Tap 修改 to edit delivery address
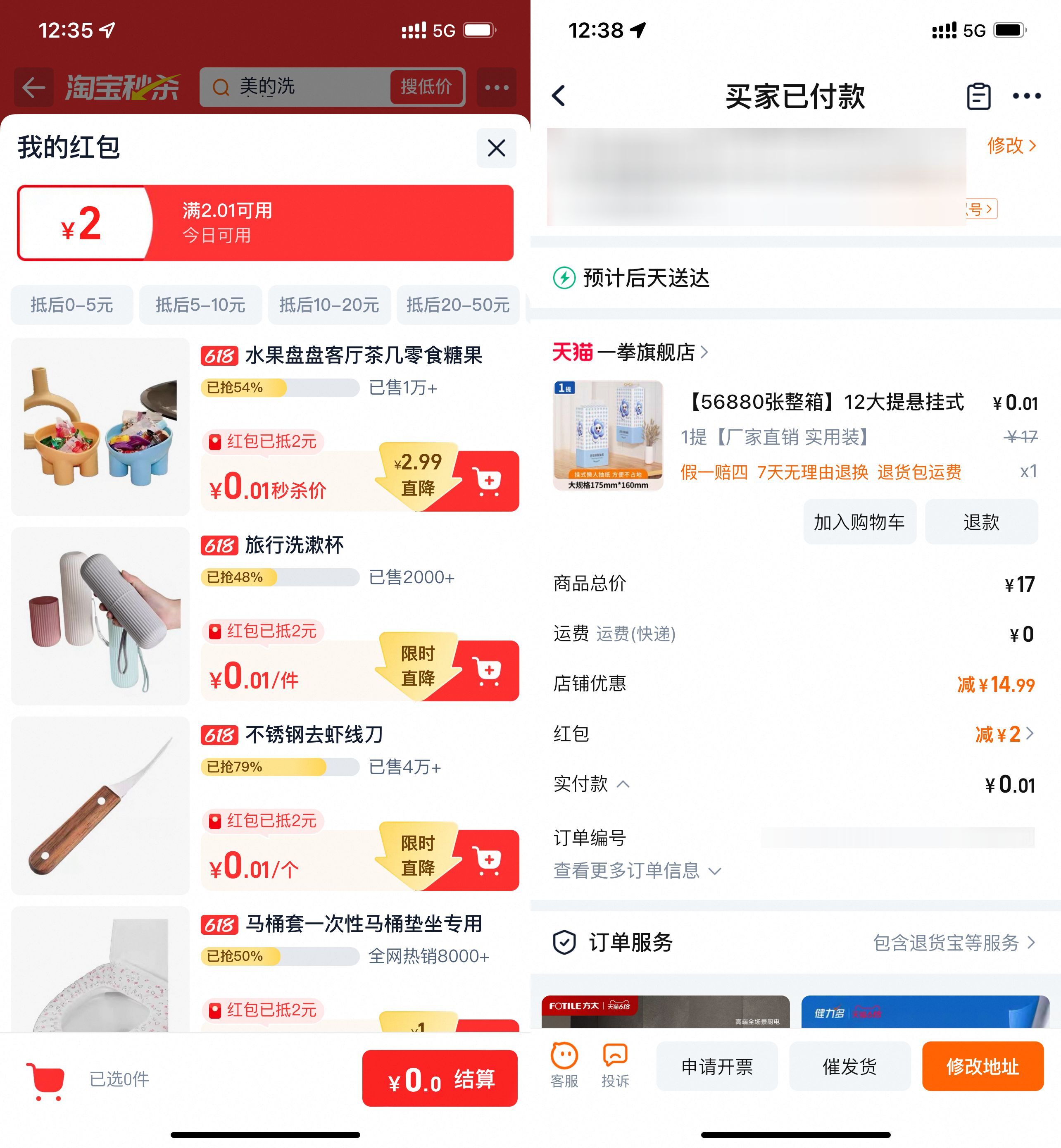The width and height of the screenshot is (1061, 1148). coord(1011,146)
